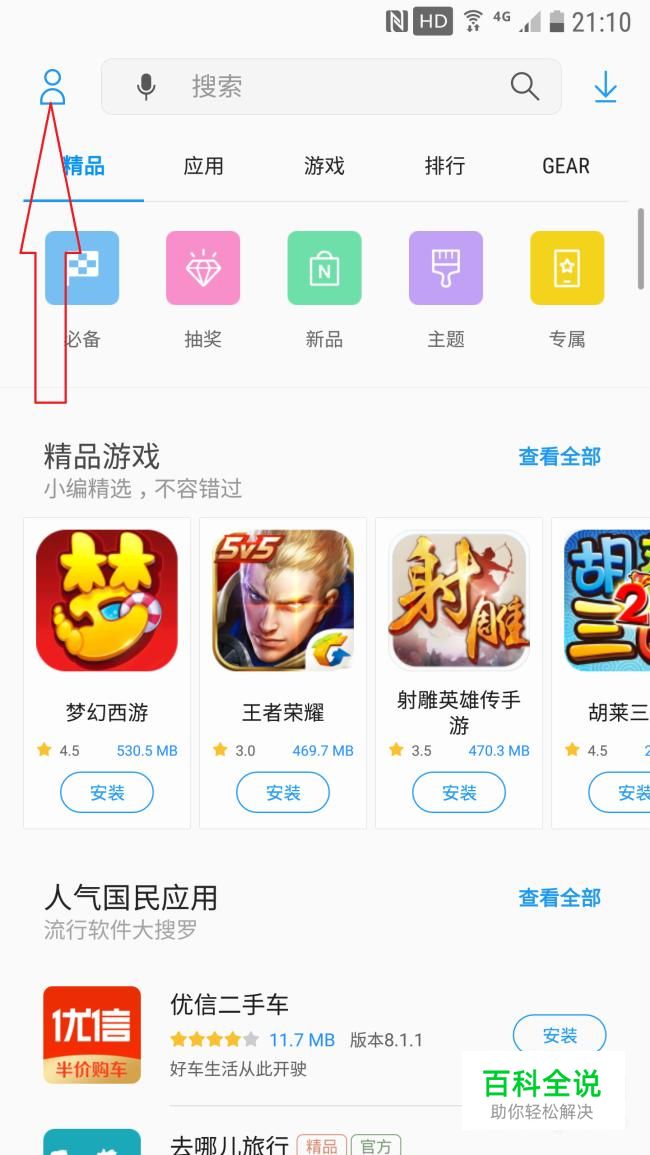Open the 主题 category
This screenshot has width=650, height=1155.
point(446,289)
